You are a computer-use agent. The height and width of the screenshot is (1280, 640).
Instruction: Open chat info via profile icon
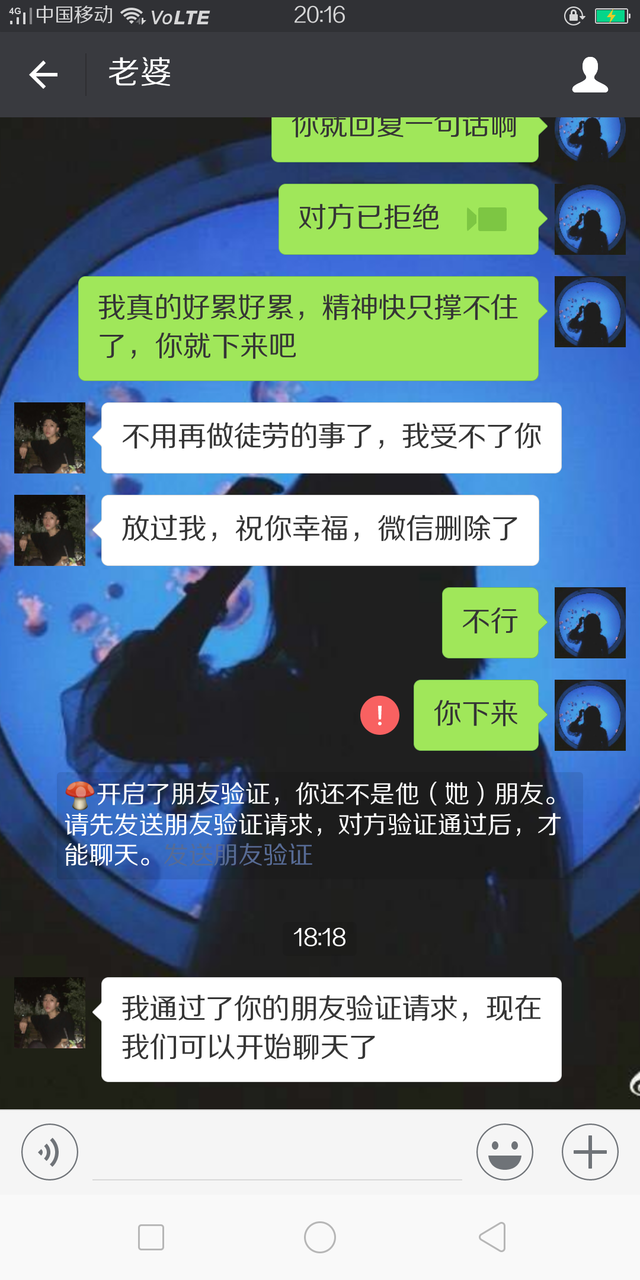coord(589,75)
